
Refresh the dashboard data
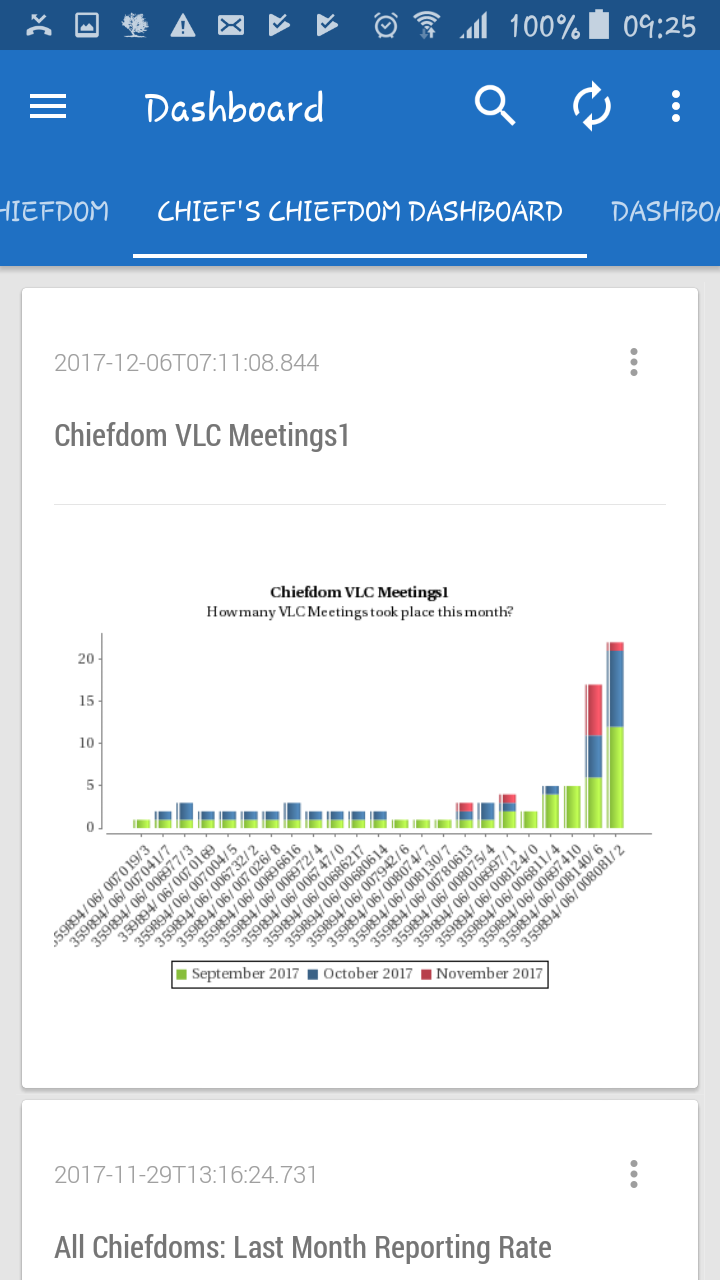[x=591, y=107]
